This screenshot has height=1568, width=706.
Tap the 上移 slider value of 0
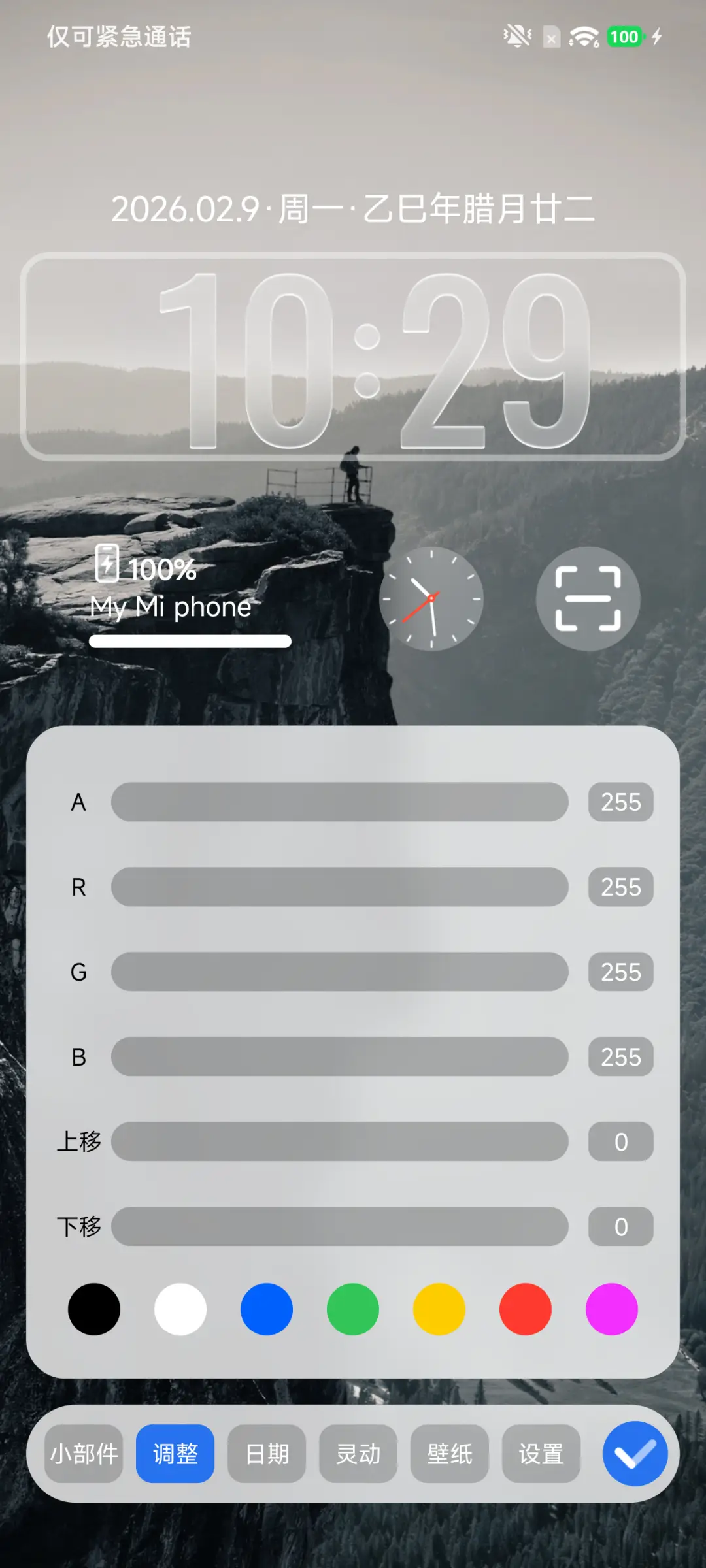(x=620, y=1141)
